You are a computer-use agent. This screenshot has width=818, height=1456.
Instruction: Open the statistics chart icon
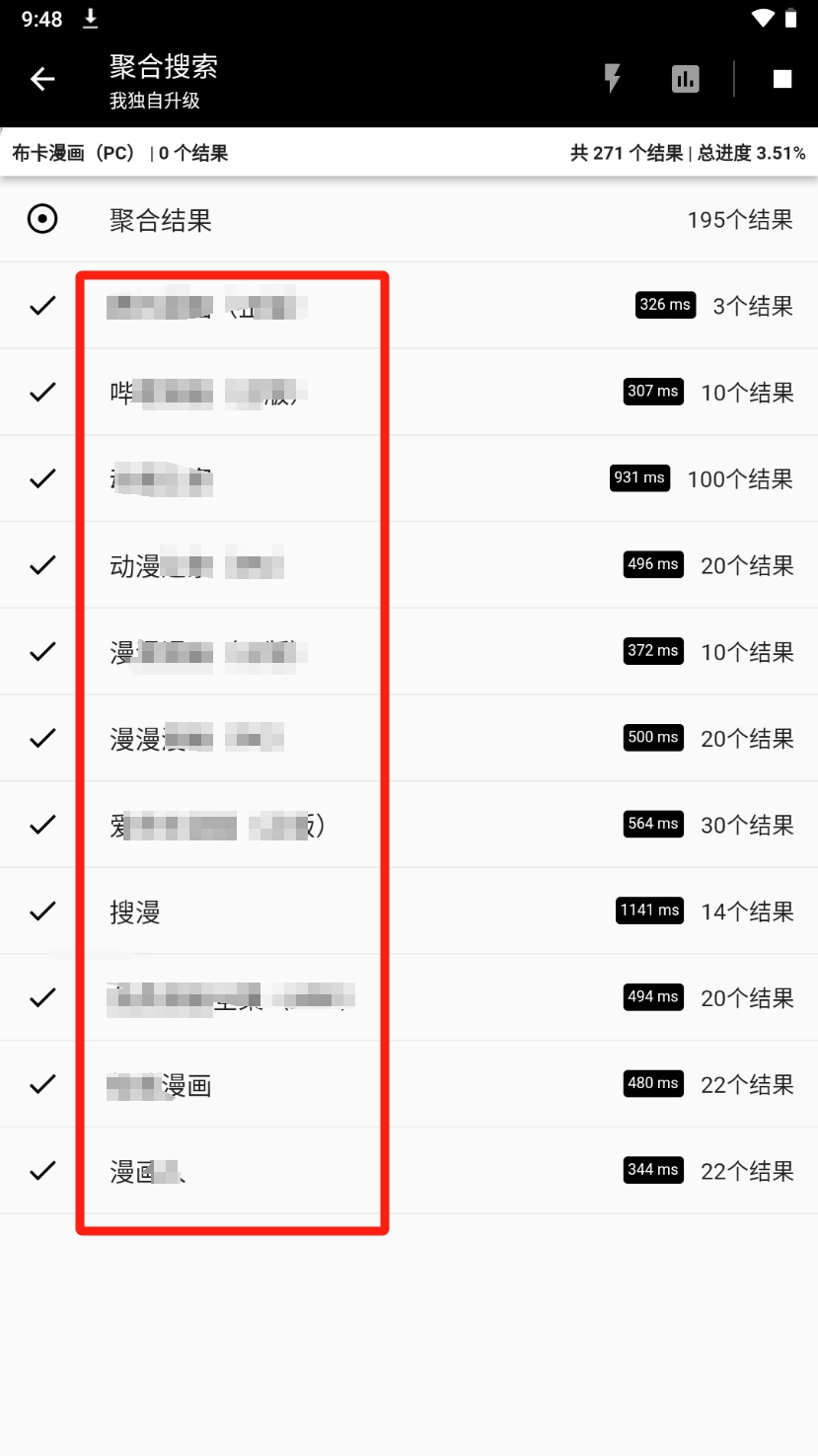pyautogui.click(x=685, y=79)
